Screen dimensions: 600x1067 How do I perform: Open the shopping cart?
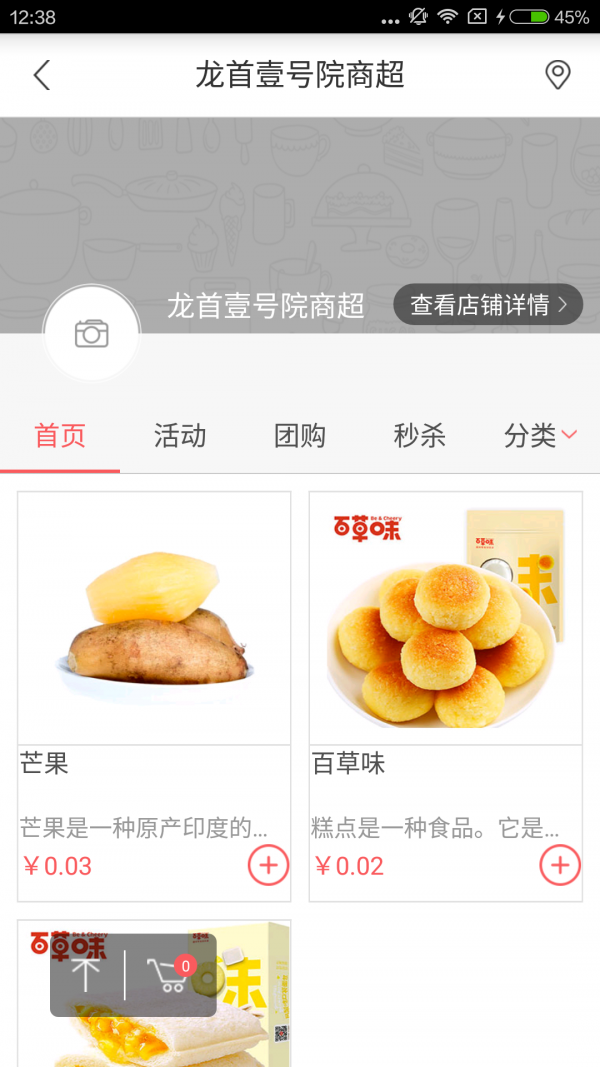pos(168,975)
